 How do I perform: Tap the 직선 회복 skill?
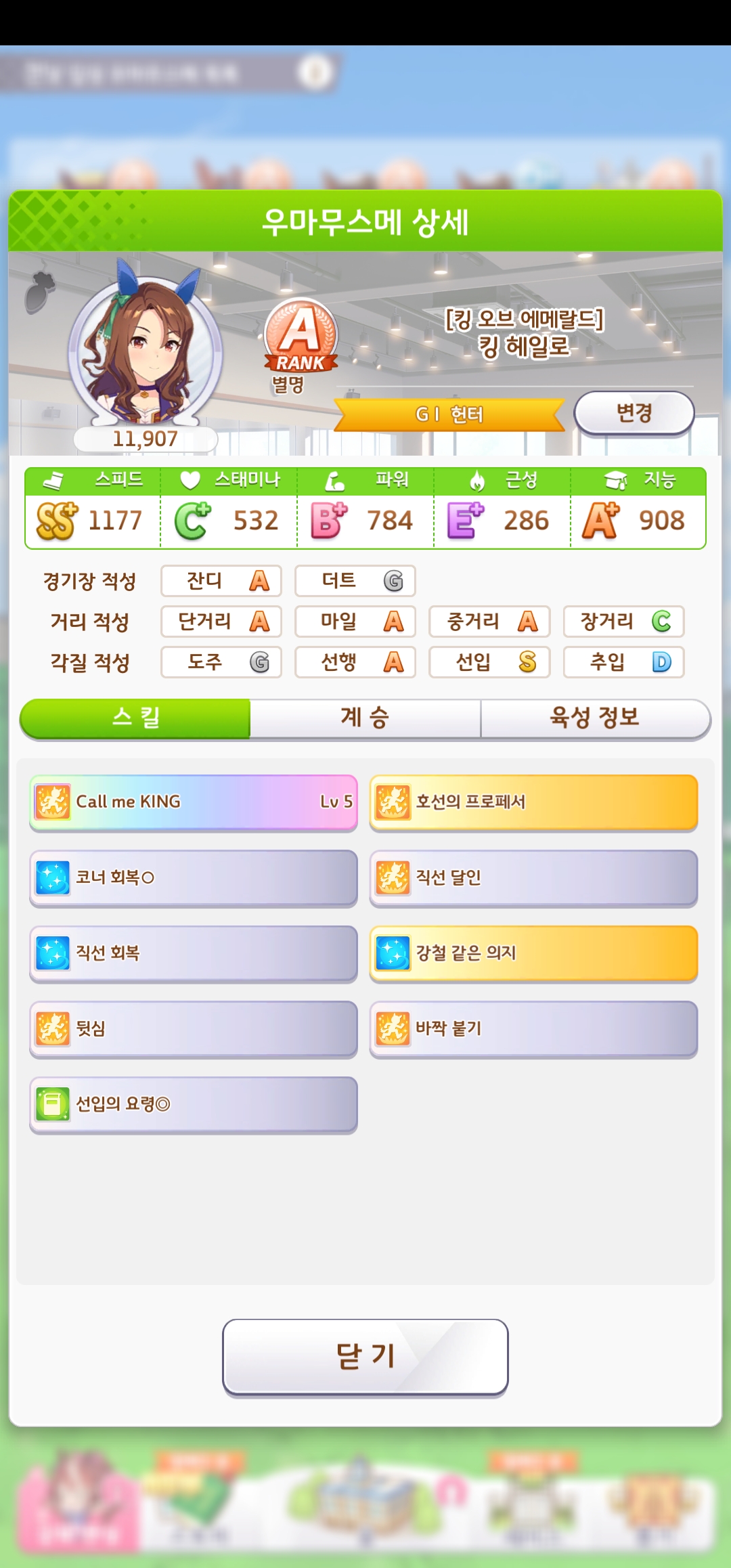(194, 953)
